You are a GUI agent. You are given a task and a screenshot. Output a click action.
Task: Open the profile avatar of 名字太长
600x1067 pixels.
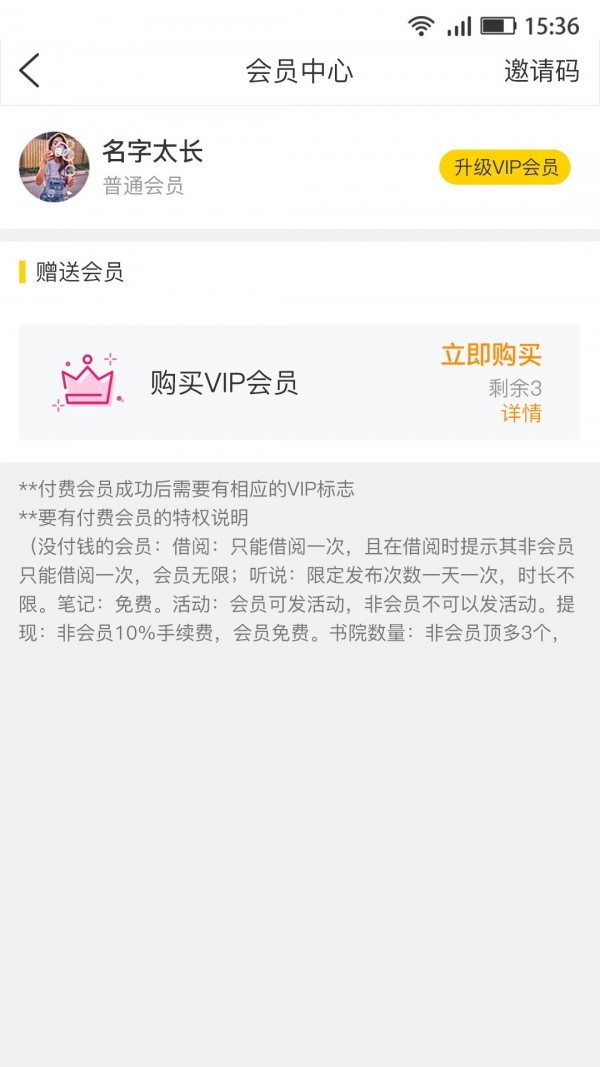pos(54,167)
